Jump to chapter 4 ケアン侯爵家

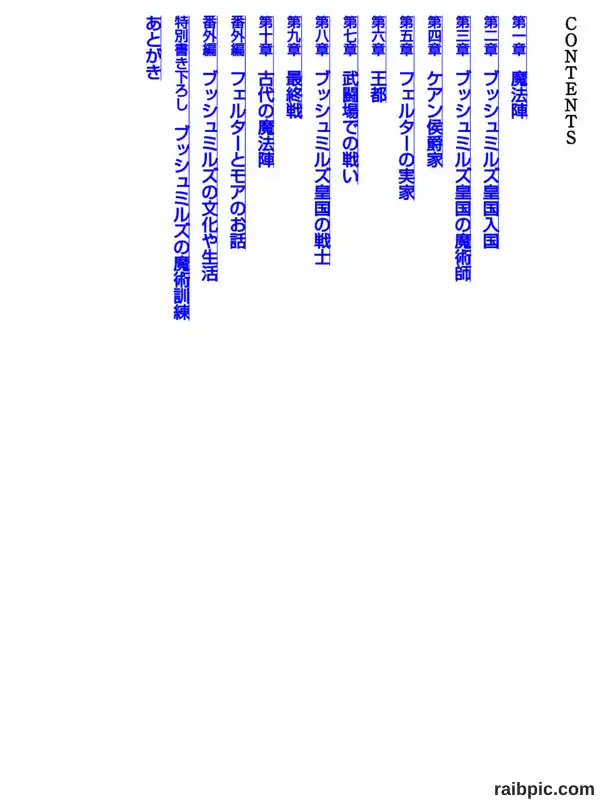tap(435, 92)
